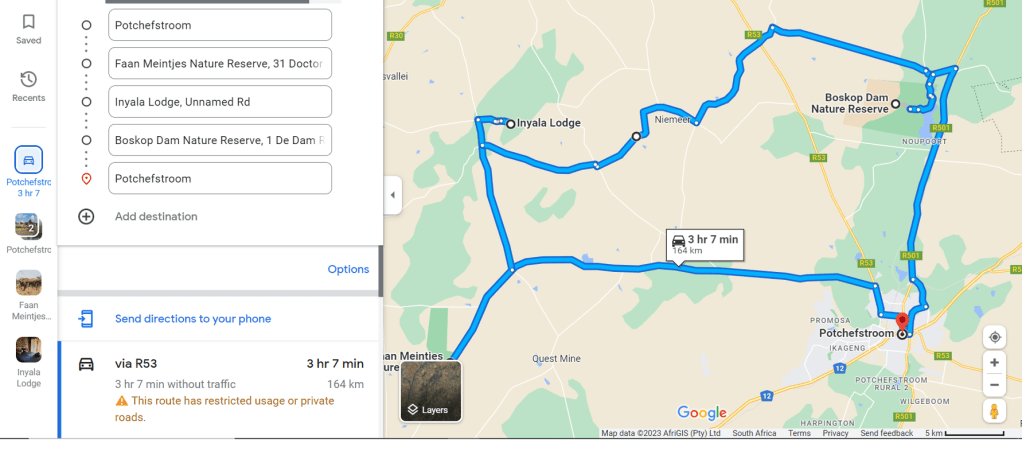Open the Recents tab

pyautogui.click(x=28, y=86)
